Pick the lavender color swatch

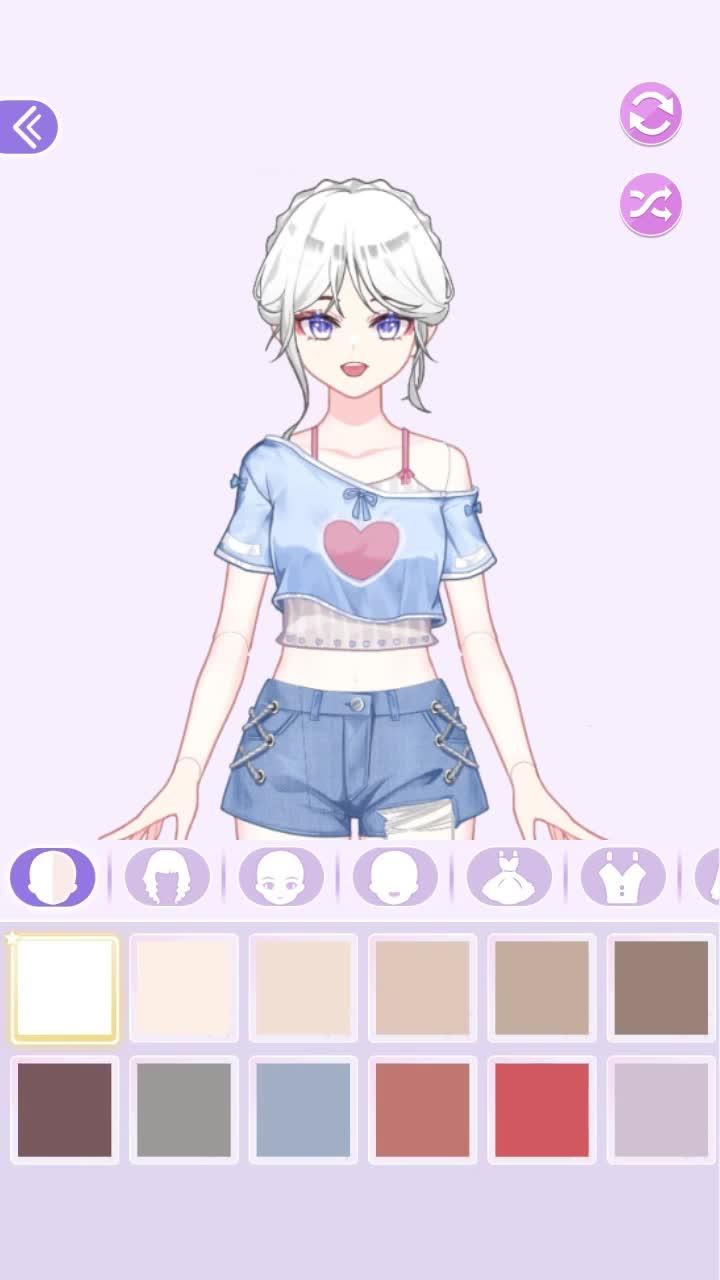[660, 1108]
